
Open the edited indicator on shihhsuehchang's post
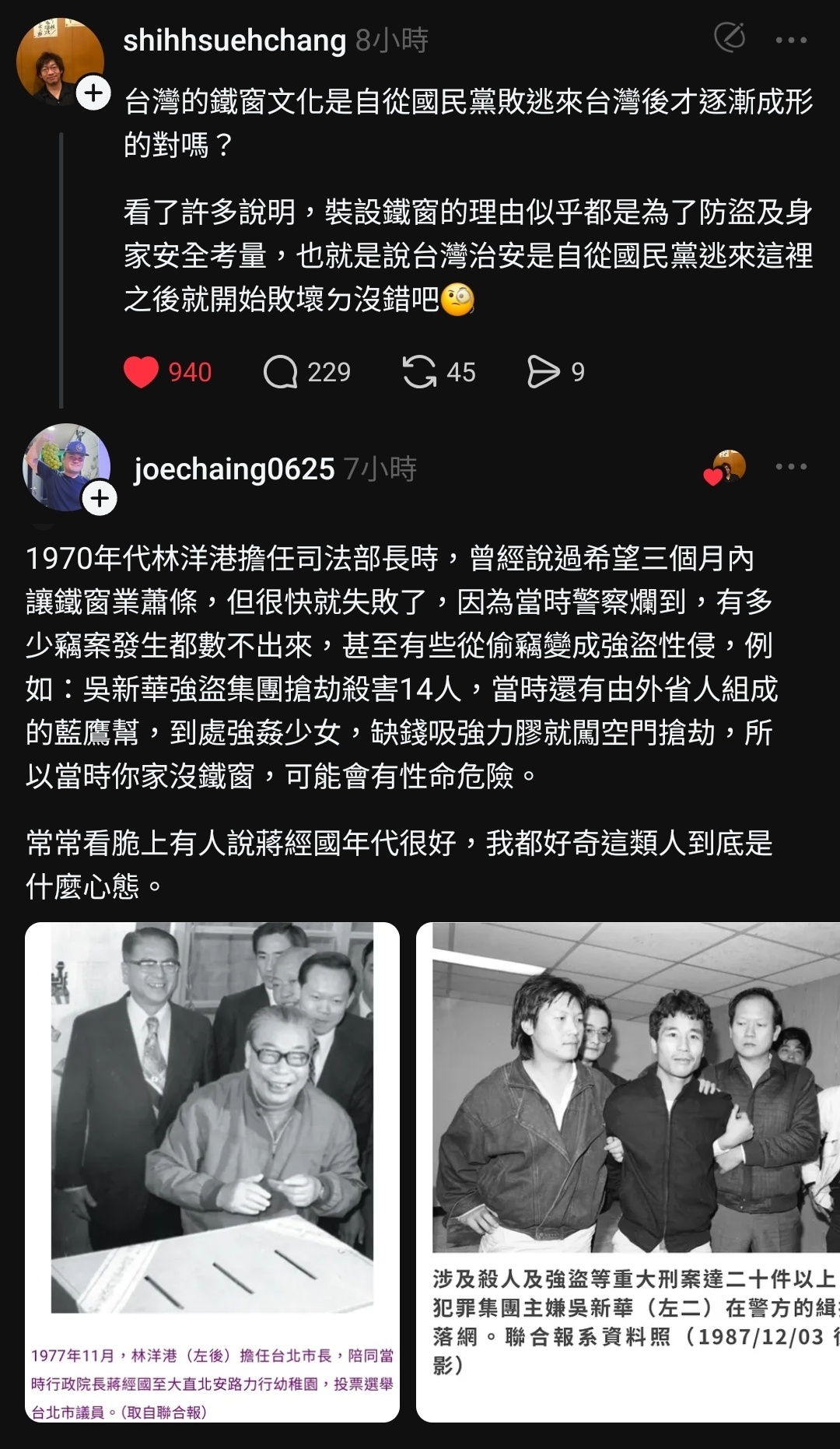coord(729,37)
